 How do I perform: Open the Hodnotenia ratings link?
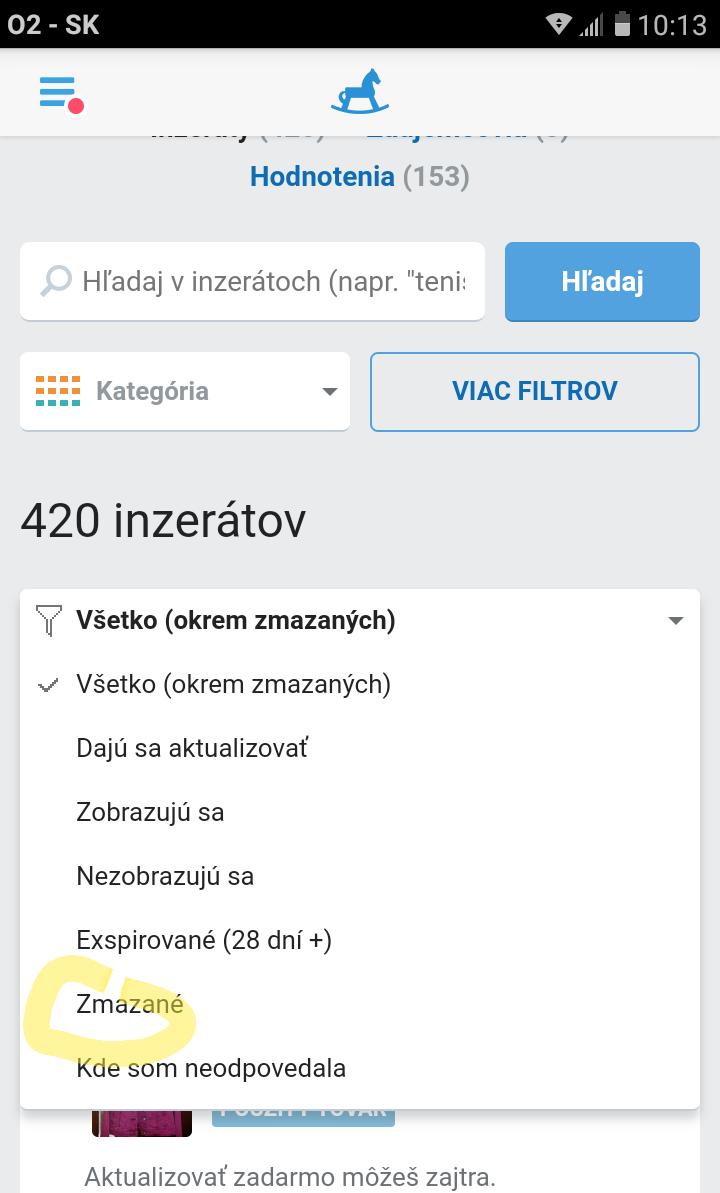point(322,177)
